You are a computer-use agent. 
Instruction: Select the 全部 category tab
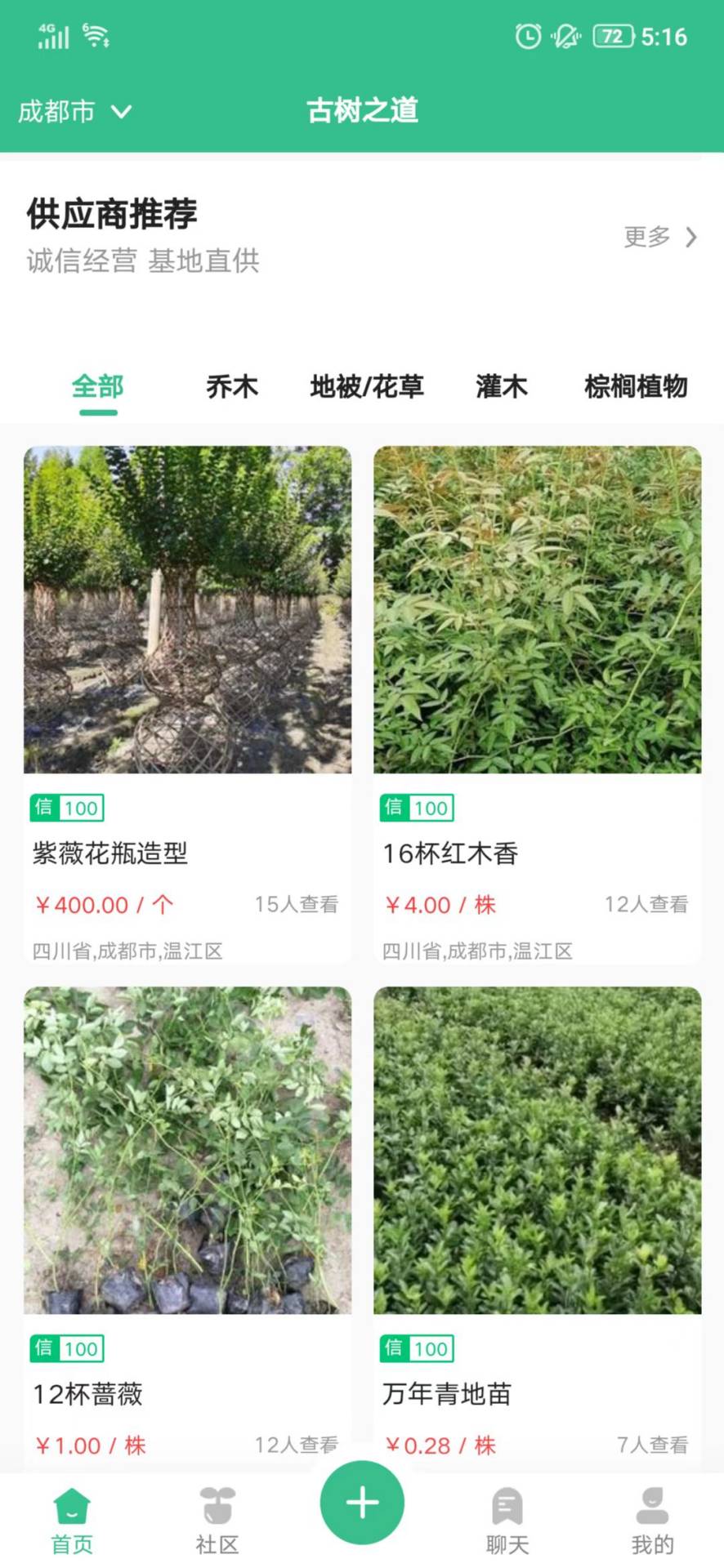coord(98,386)
